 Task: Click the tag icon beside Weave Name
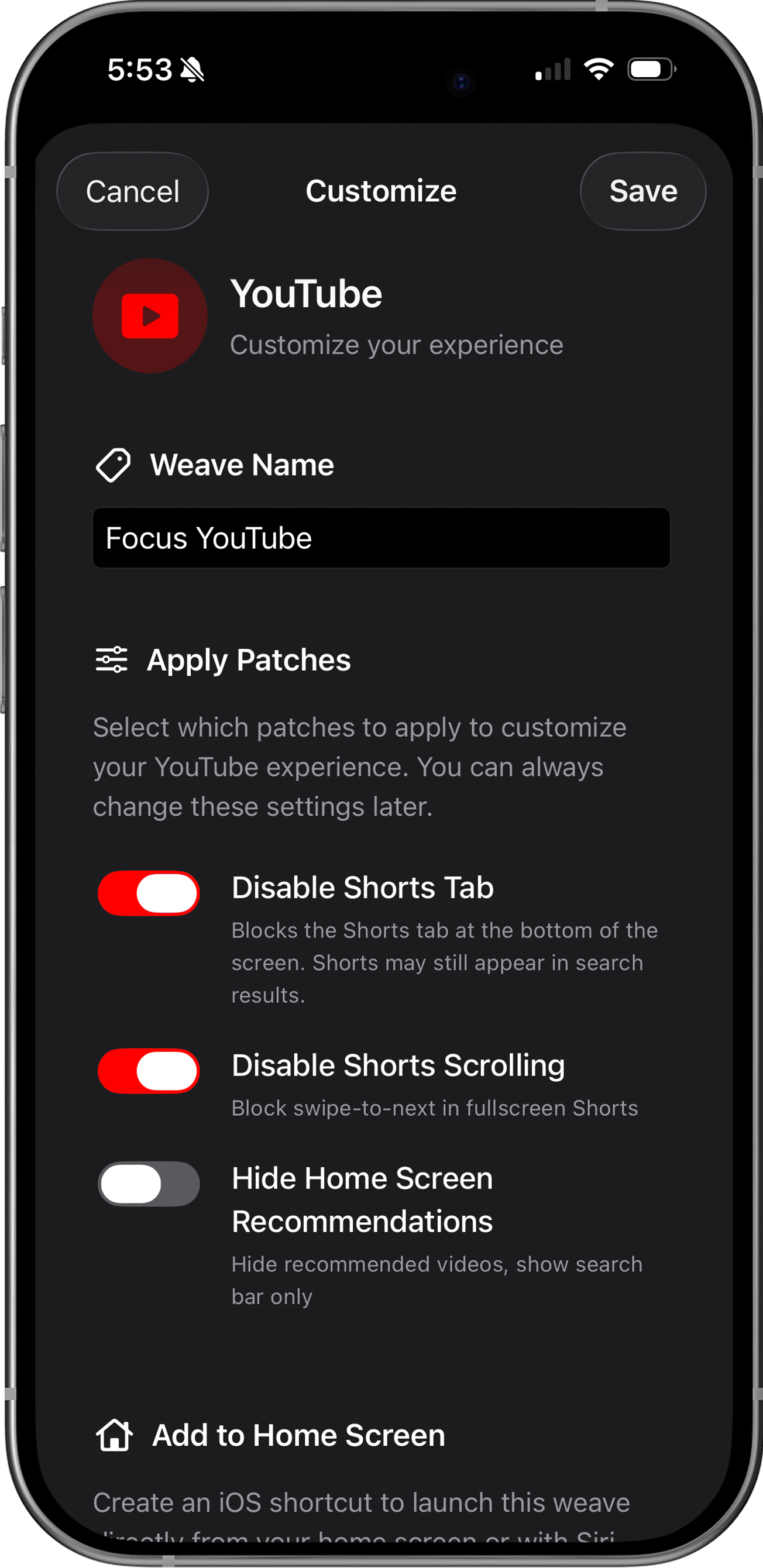(114, 465)
